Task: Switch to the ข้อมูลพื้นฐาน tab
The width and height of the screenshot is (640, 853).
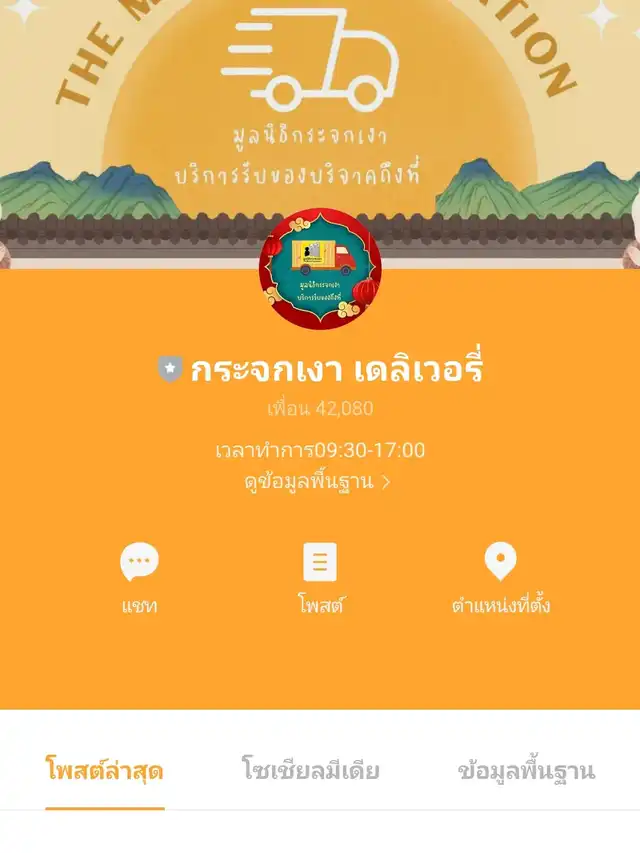Action: click(526, 771)
